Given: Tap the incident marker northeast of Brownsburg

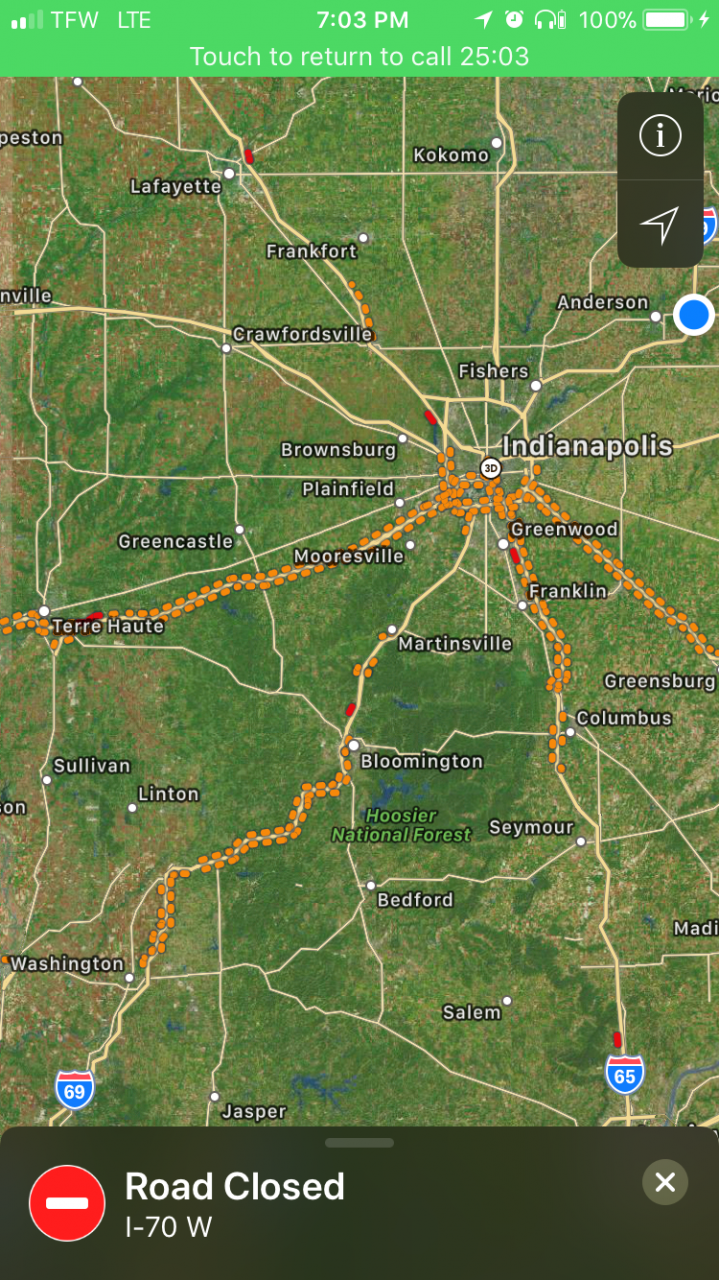Looking at the screenshot, I should pyautogui.click(x=430, y=416).
